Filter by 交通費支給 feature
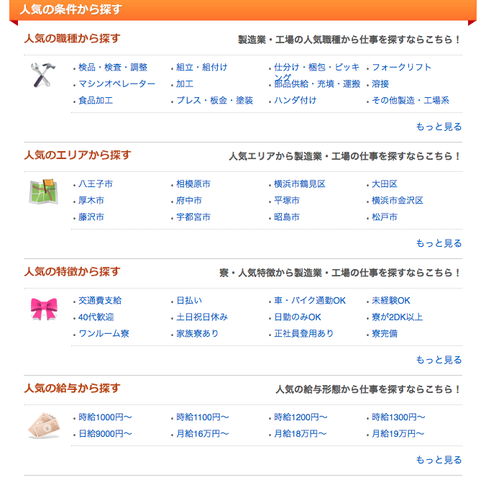 [x=100, y=300]
